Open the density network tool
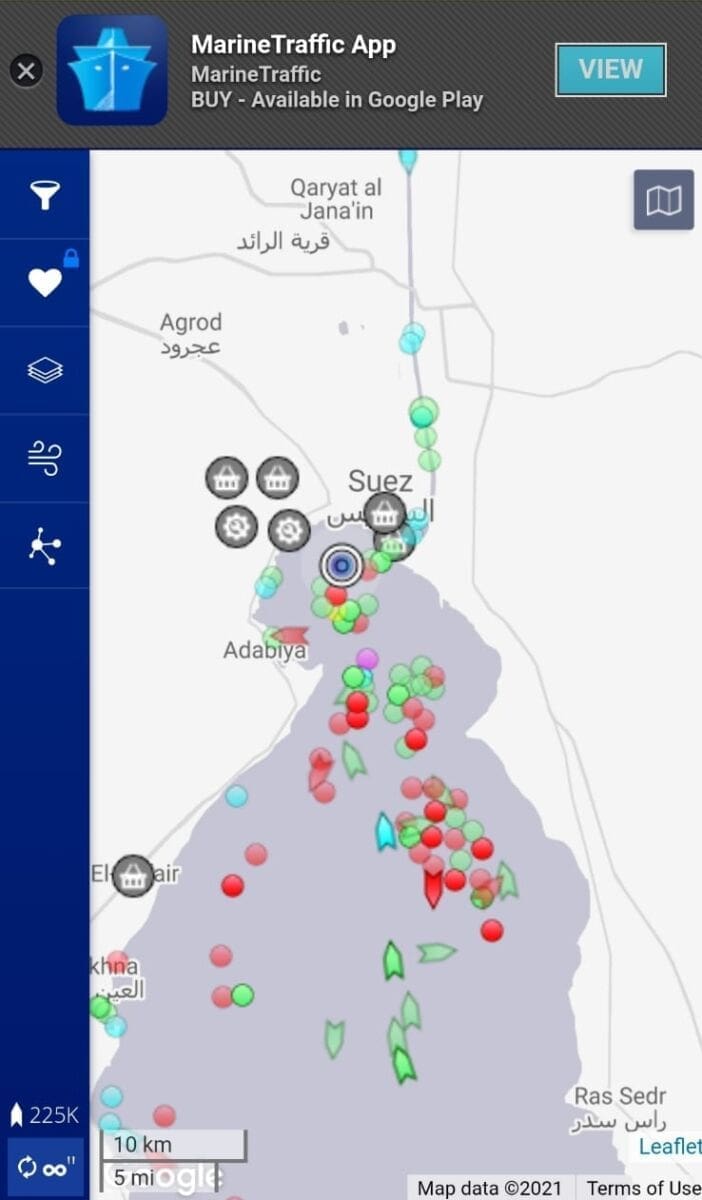Screen dimensions: 702x1200 45,546
